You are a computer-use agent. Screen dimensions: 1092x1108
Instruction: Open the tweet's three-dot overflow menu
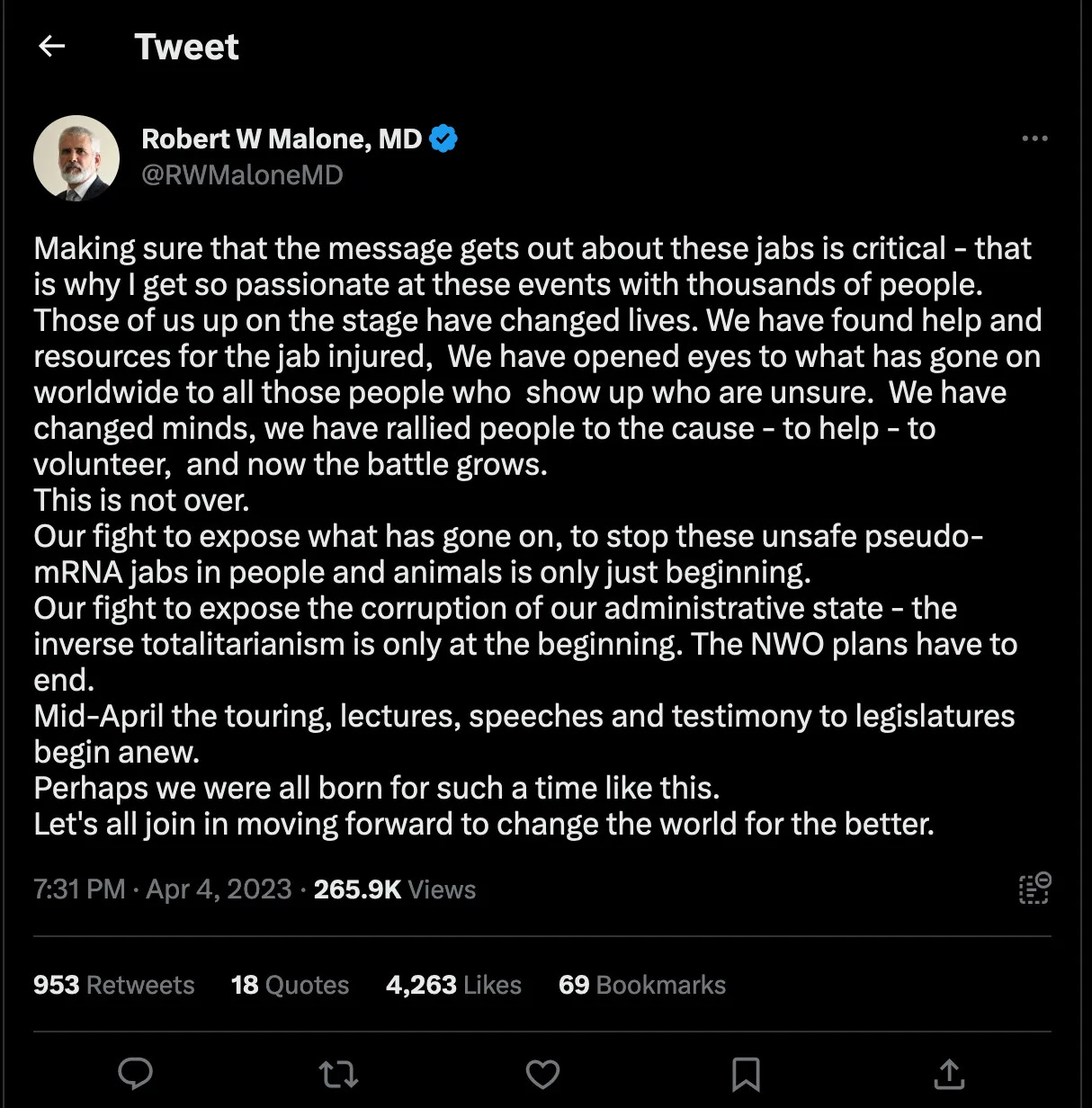1034,138
